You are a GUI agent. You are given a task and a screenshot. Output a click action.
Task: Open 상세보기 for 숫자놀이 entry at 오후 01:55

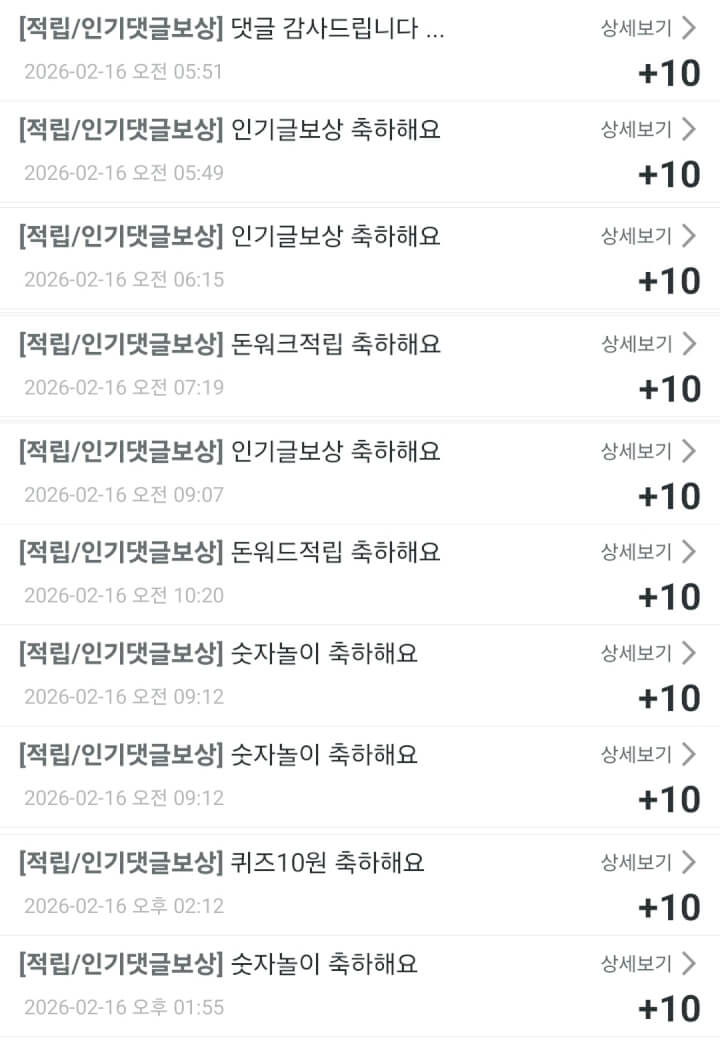coord(648,964)
